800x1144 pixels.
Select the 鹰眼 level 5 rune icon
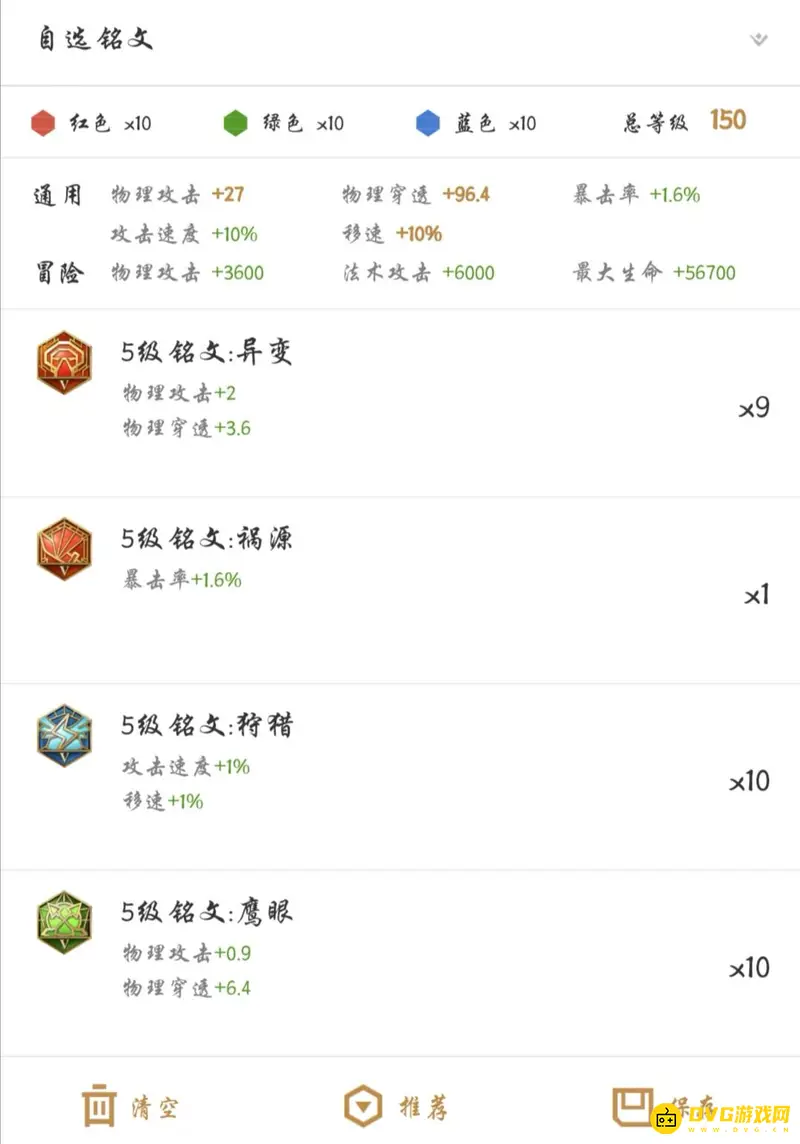63,924
